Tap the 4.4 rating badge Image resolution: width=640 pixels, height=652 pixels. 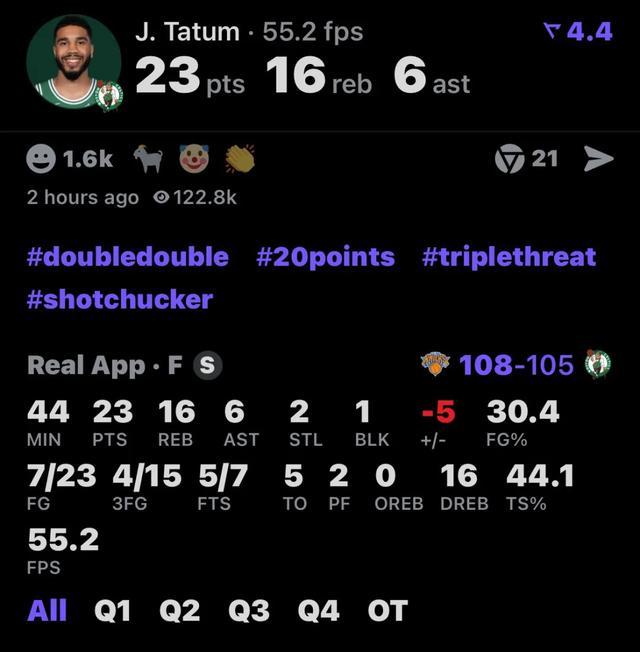(578, 32)
